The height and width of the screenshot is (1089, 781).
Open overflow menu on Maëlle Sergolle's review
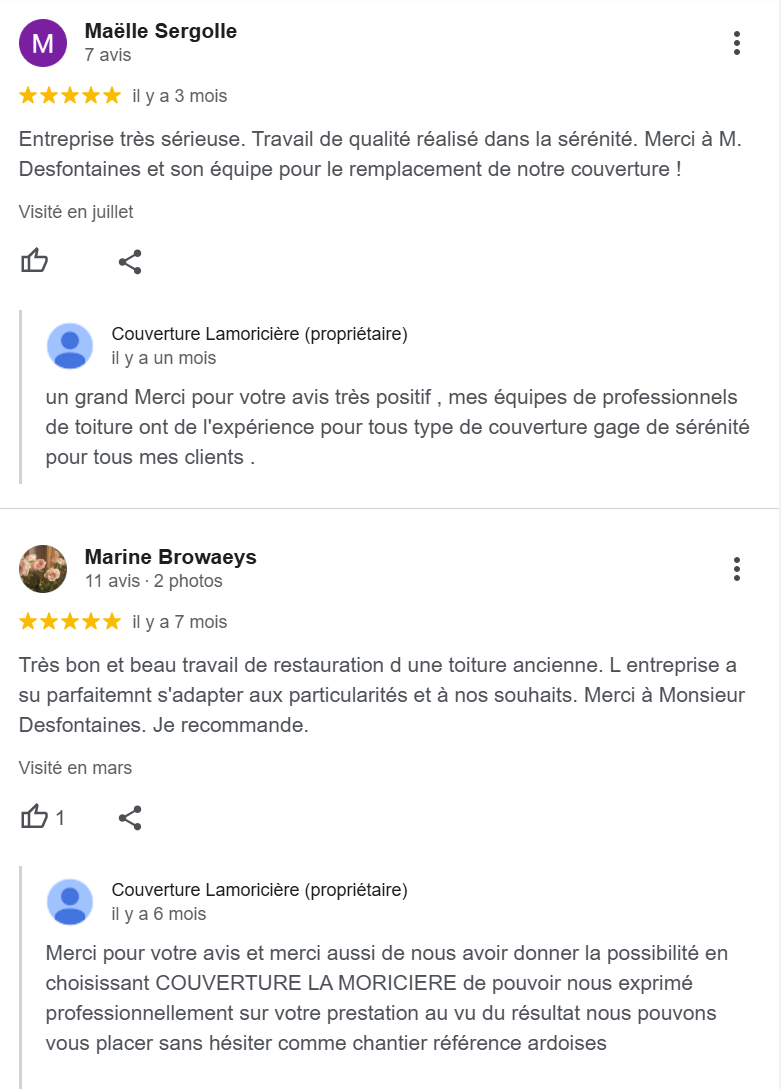pos(736,43)
